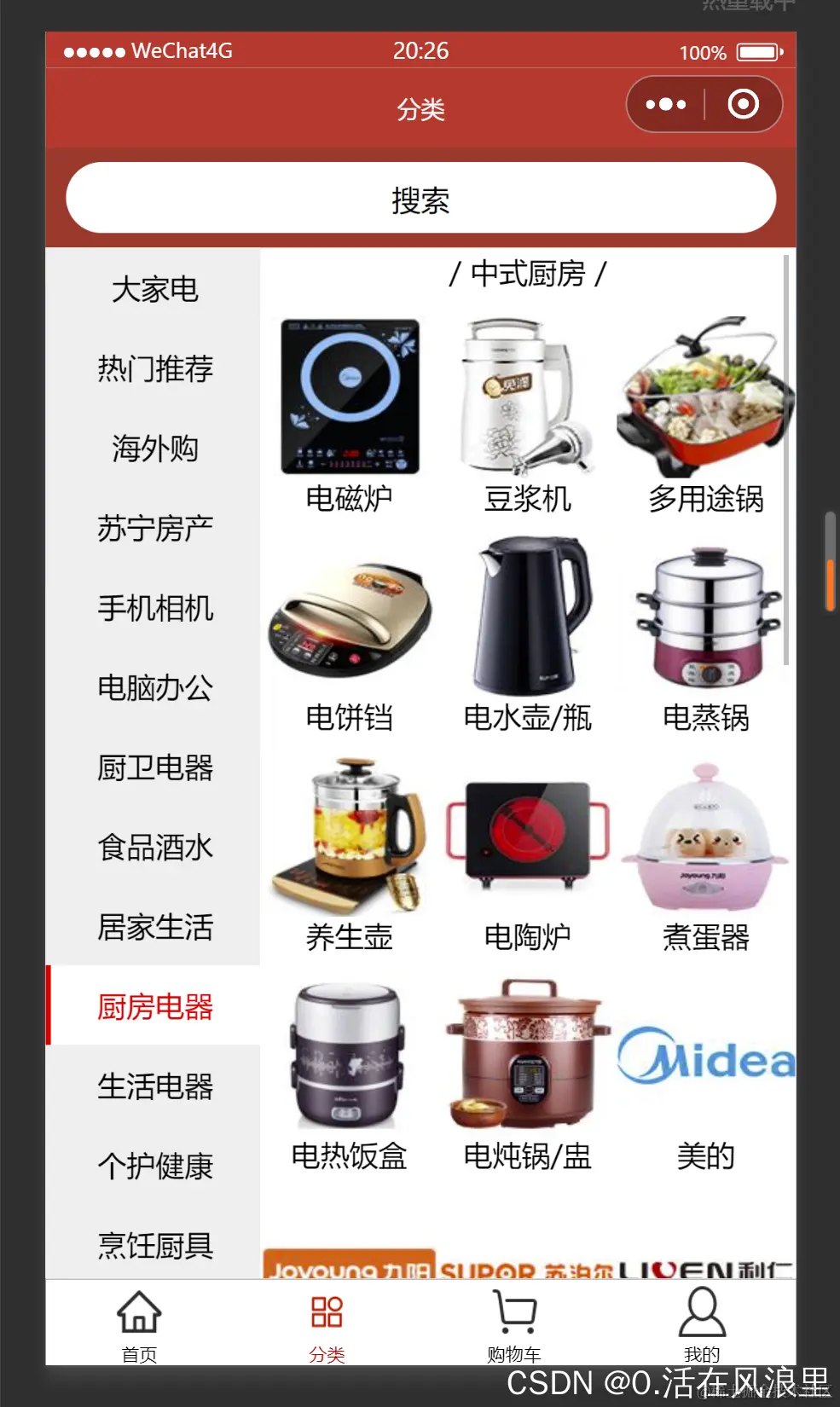Open the 养生壶 item
This screenshot has height=1407, width=840.
[350, 854]
